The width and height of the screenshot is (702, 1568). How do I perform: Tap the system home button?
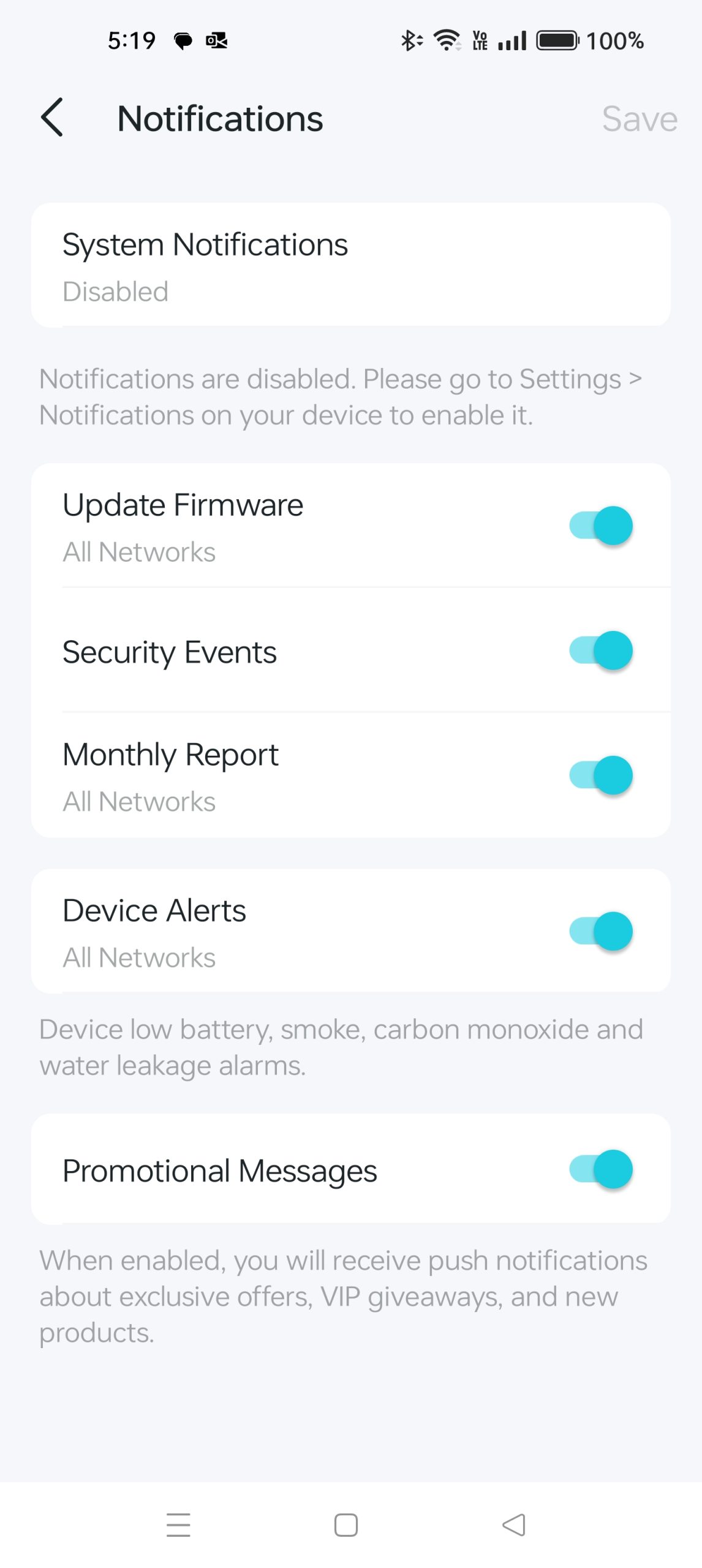[x=346, y=1525]
